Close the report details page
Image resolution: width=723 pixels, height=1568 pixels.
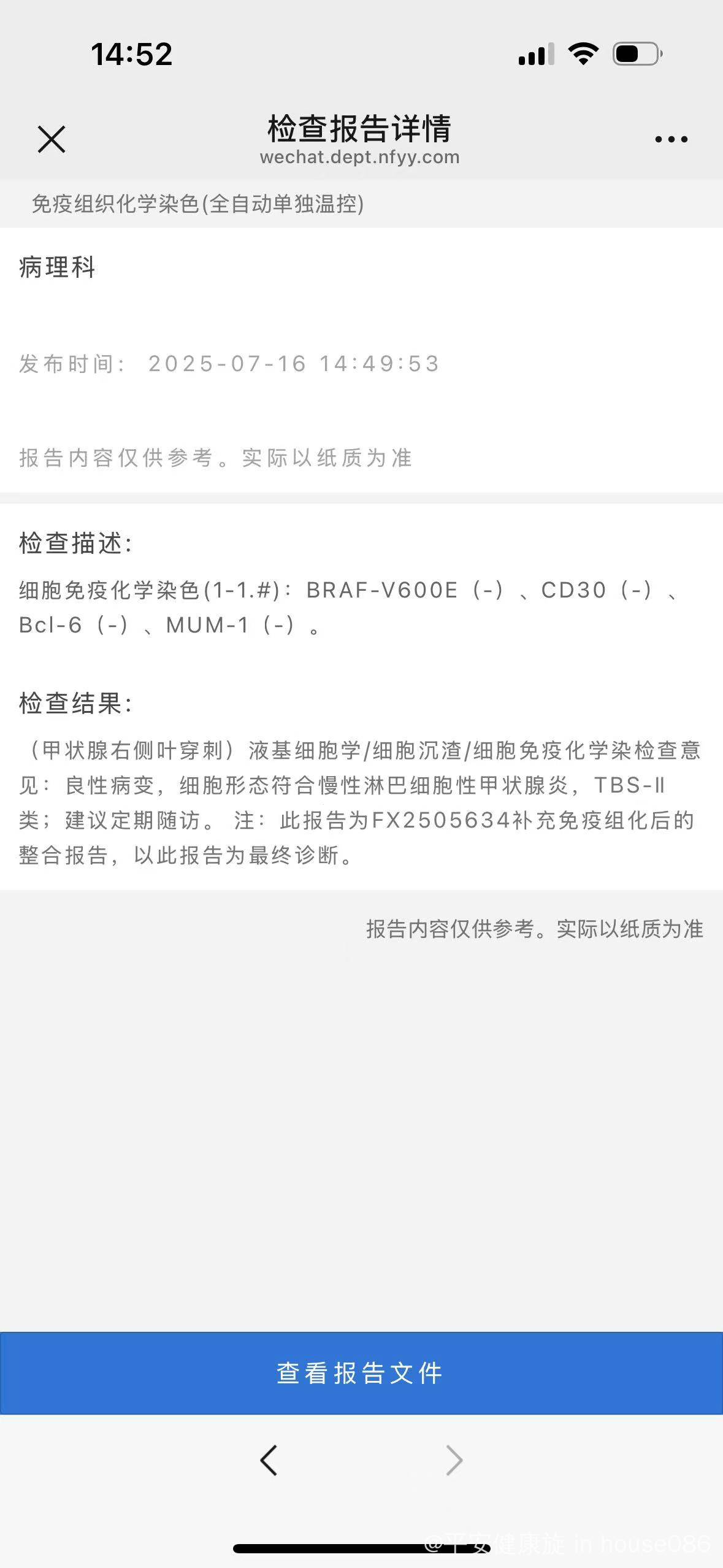[52, 139]
